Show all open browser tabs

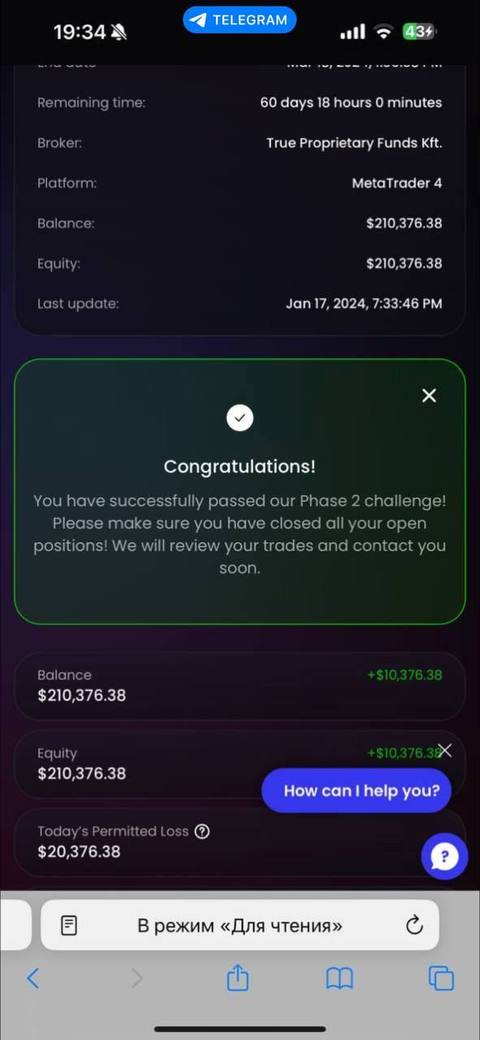tap(441, 978)
